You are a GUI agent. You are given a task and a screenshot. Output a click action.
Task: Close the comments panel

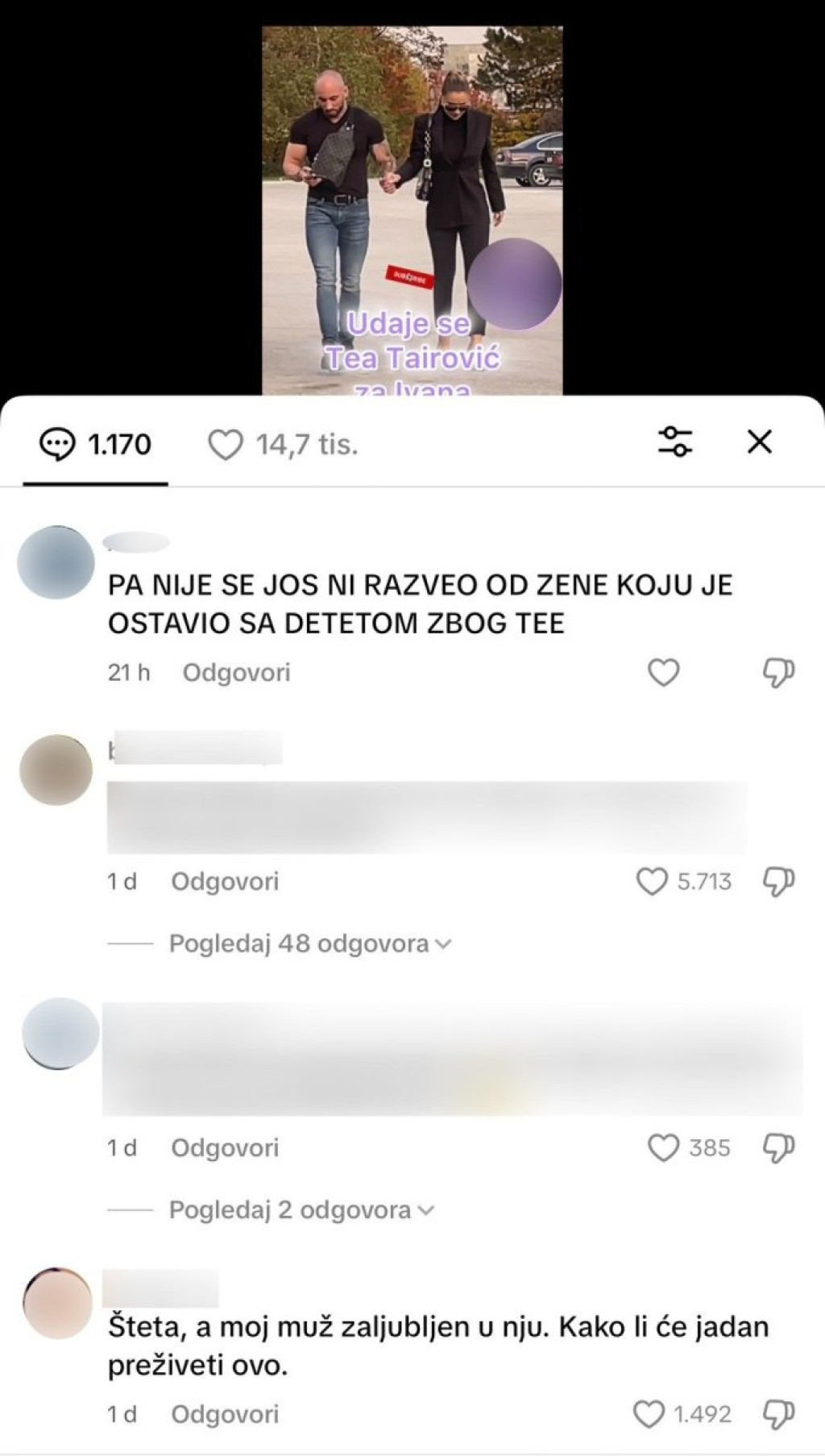(x=760, y=442)
